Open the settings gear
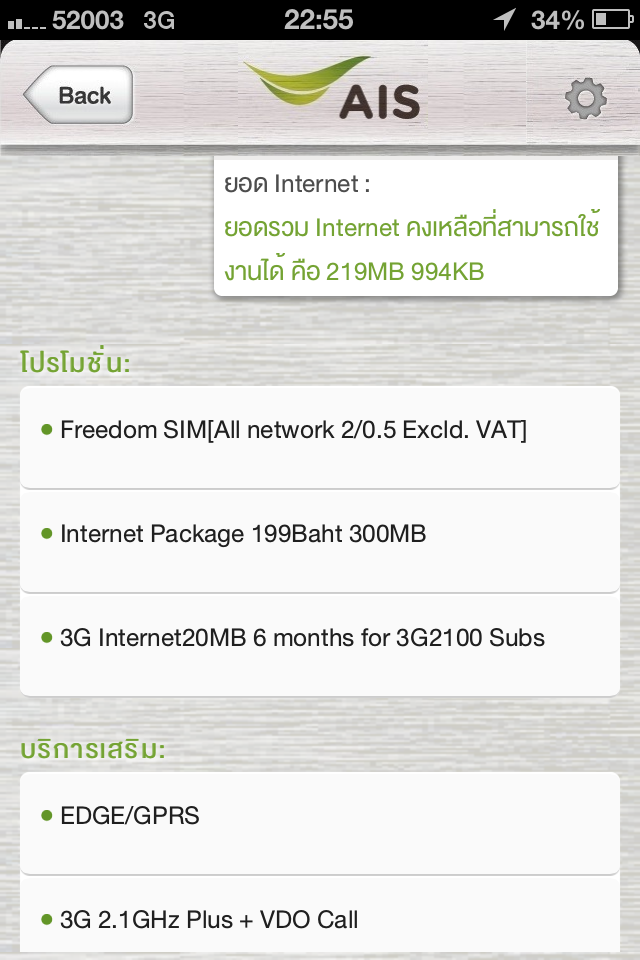This screenshot has width=640, height=960. [585, 98]
